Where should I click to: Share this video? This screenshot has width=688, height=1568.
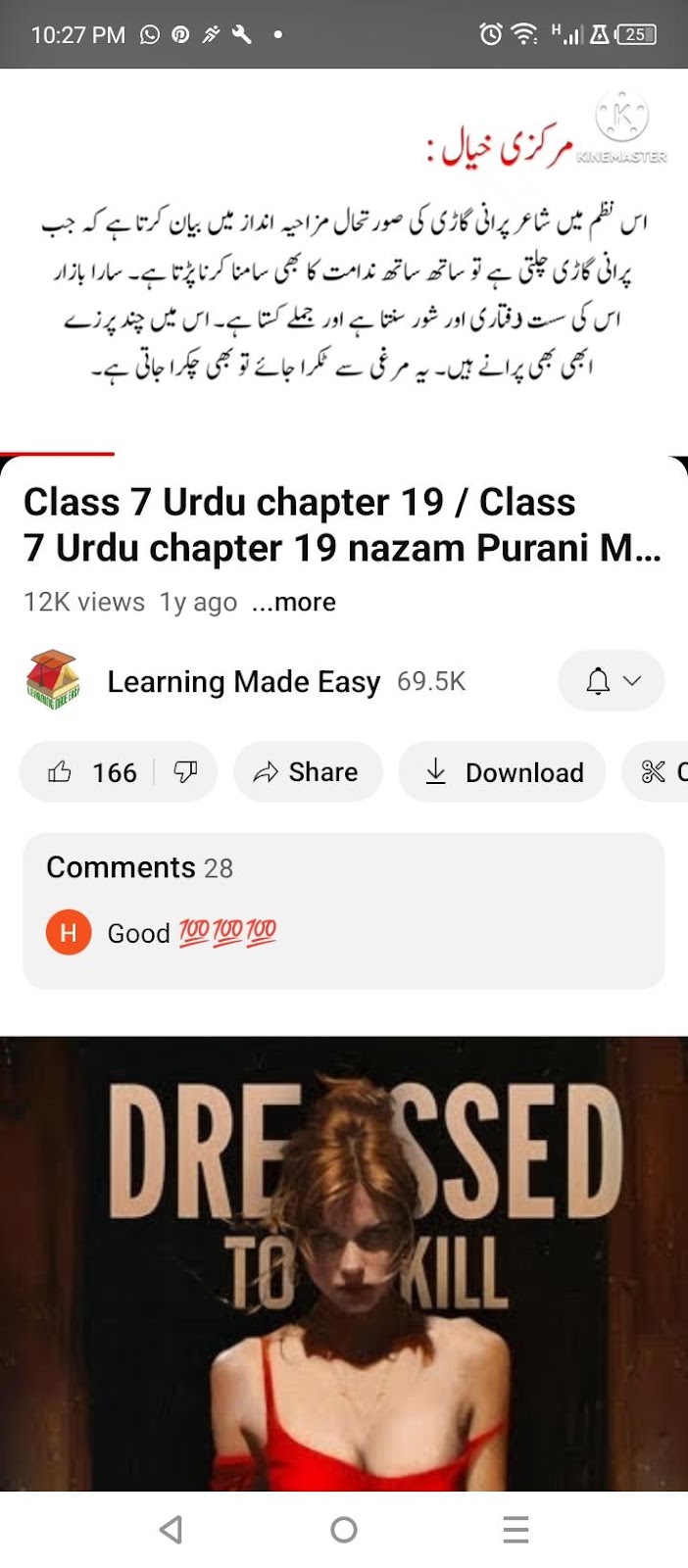coord(307,772)
